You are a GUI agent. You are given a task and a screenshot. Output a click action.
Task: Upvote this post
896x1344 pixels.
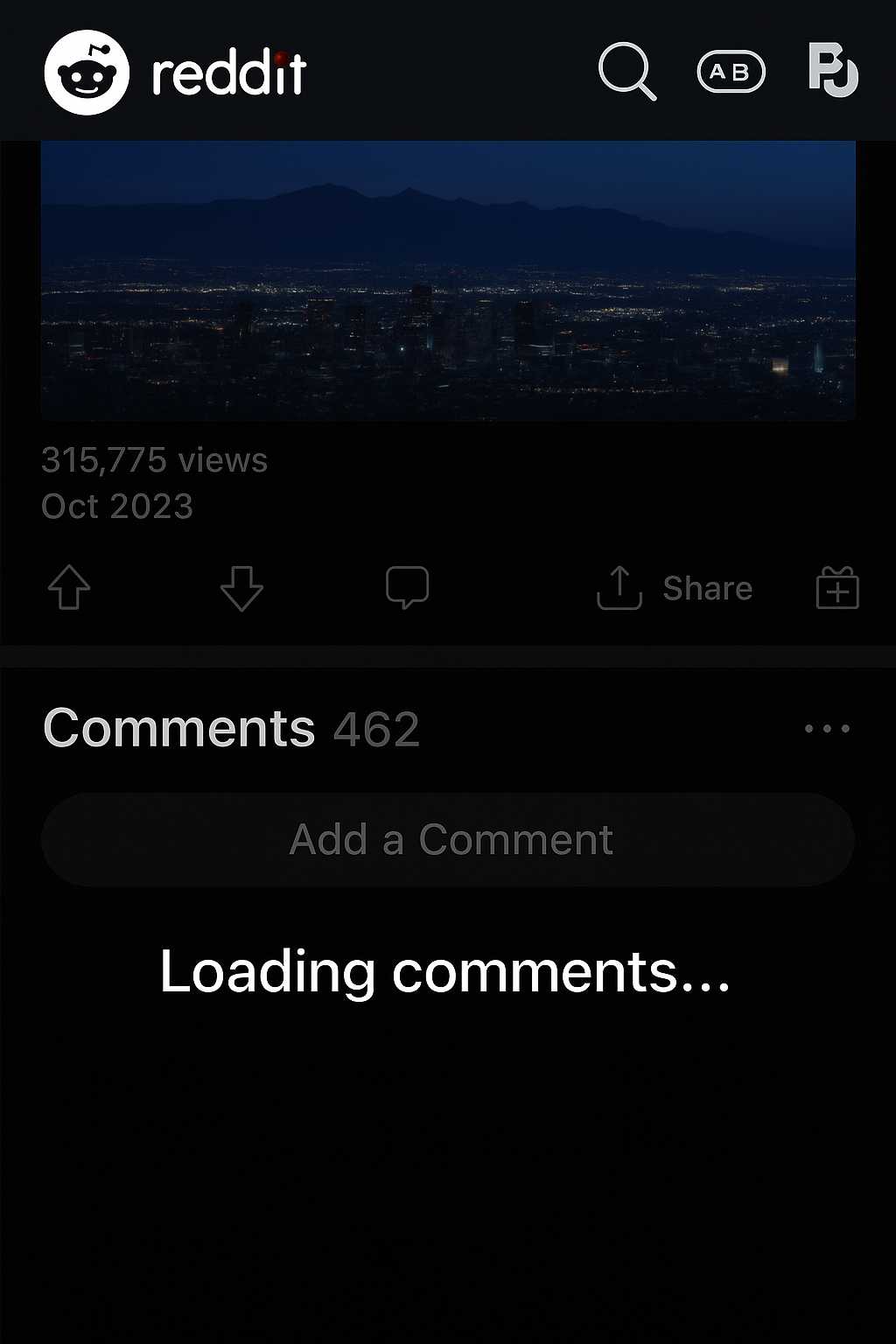coord(69,587)
